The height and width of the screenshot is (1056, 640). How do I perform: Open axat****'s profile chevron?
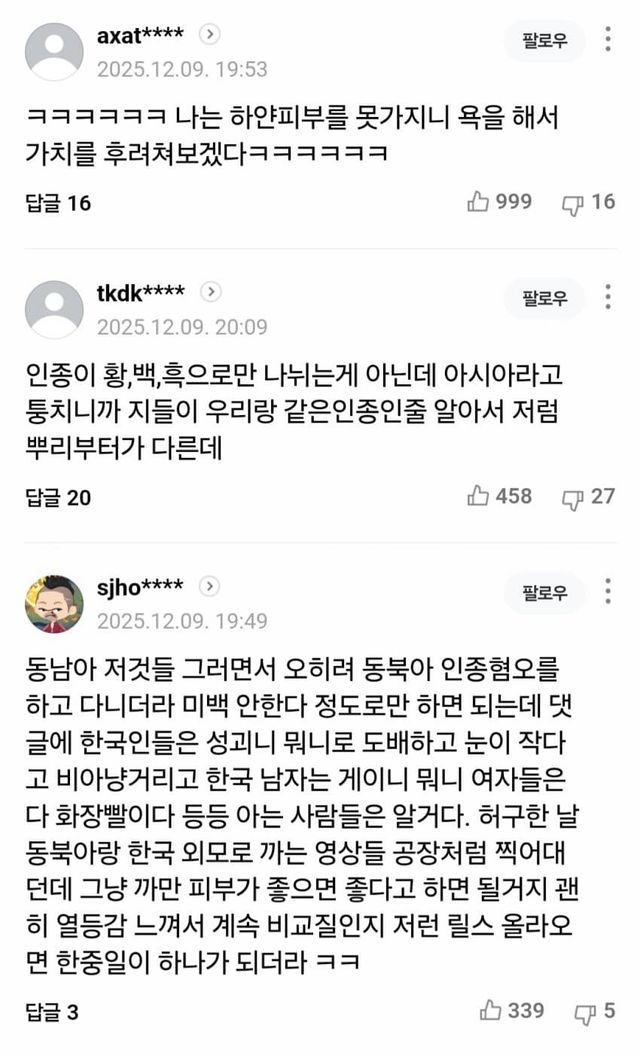[x=209, y=35]
